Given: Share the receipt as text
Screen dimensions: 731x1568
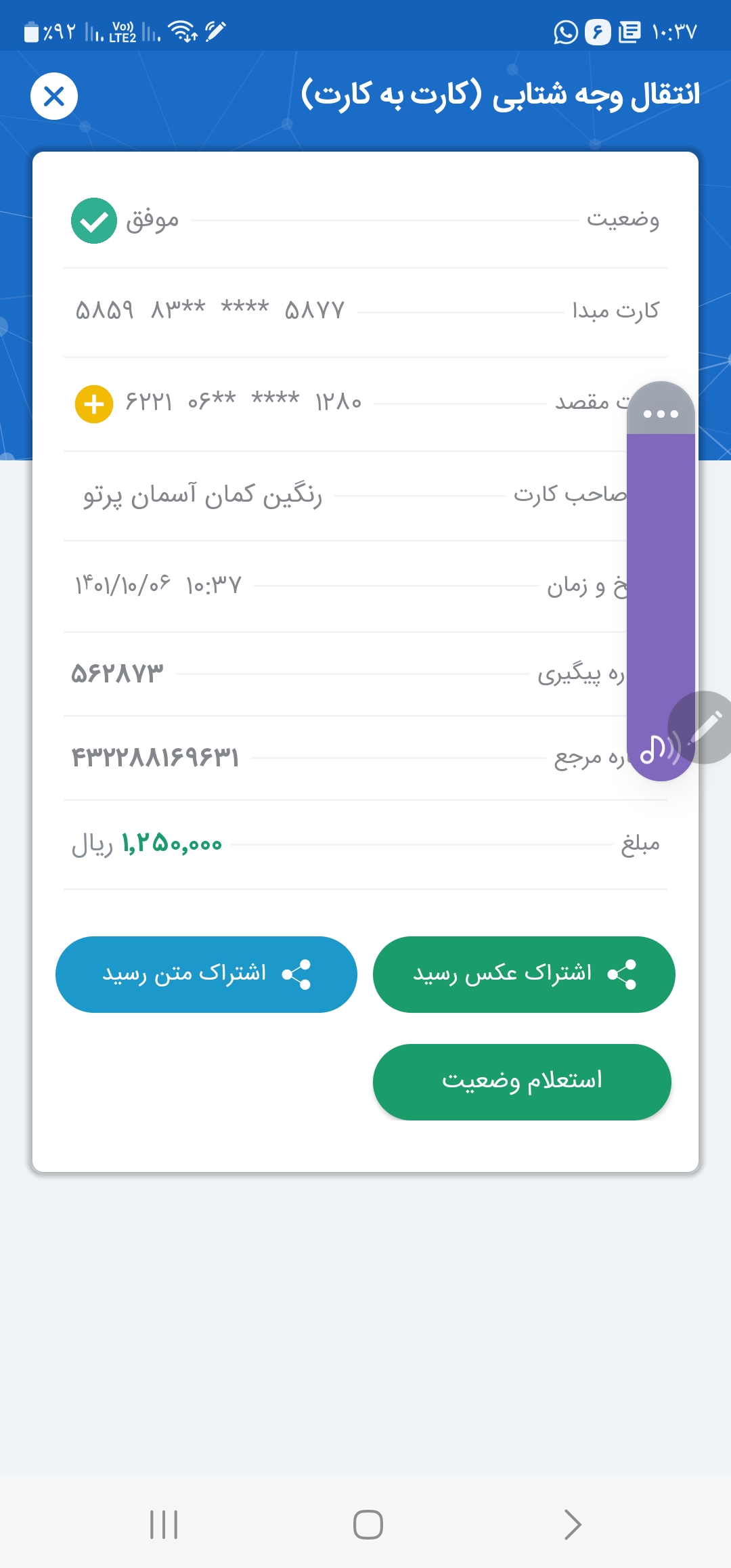Looking at the screenshot, I should click(206, 974).
